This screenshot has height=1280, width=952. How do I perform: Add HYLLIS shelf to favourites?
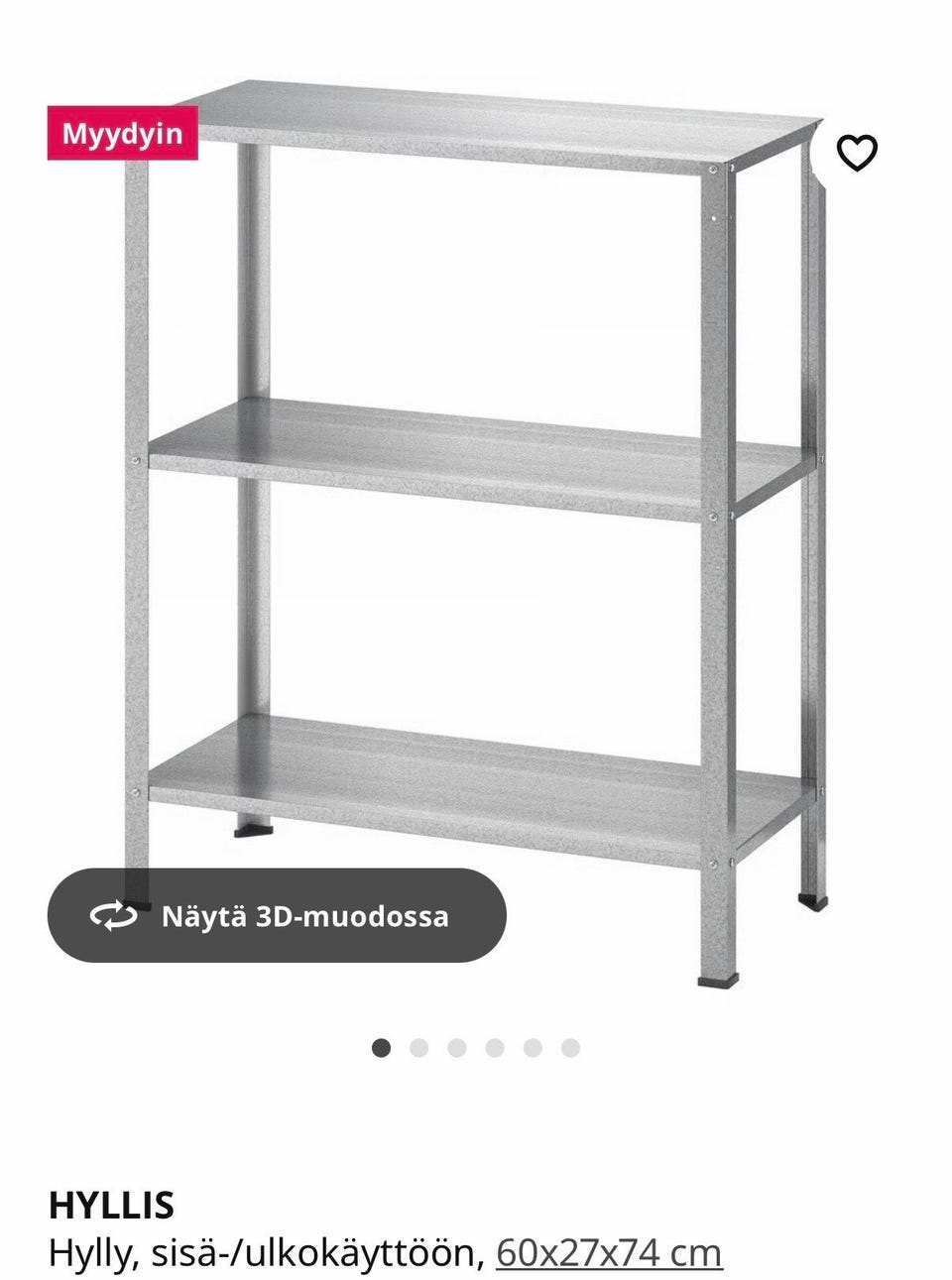(856, 153)
